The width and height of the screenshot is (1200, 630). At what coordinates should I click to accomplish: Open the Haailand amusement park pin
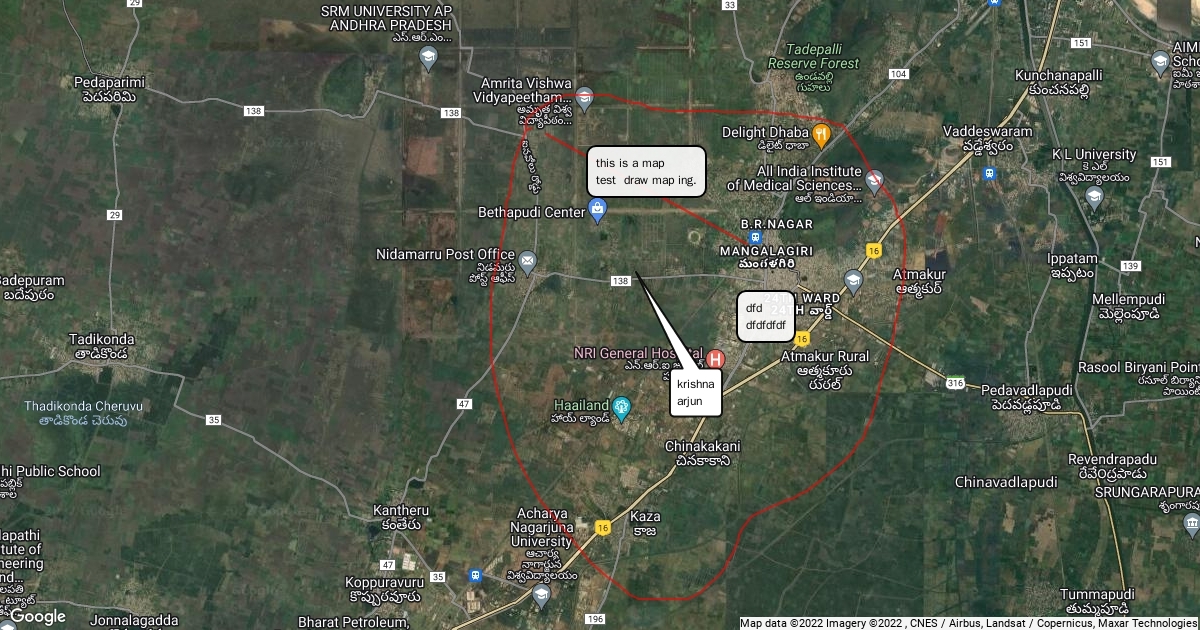[x=621, y=406]
